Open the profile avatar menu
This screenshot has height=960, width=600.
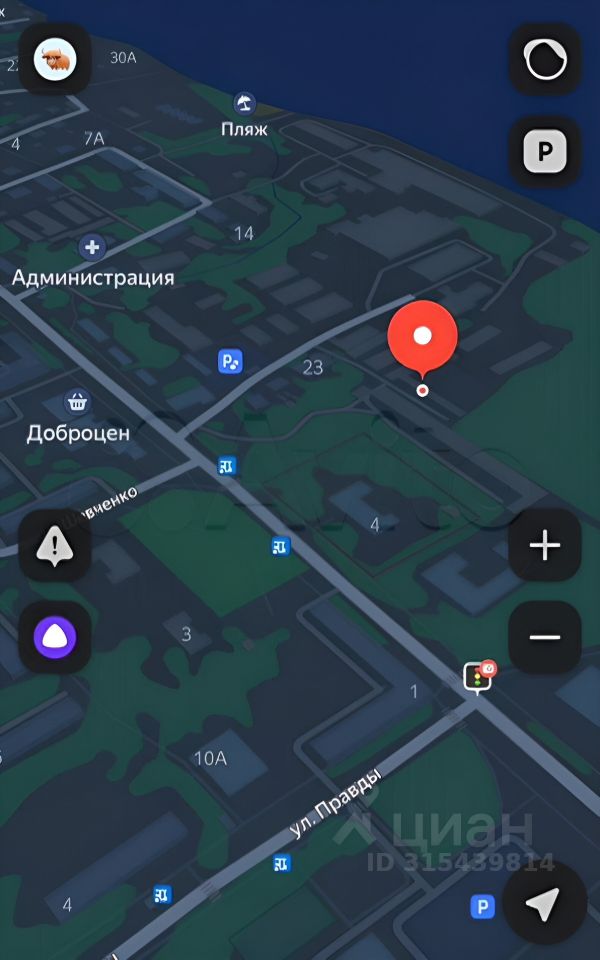coord(55,60)
